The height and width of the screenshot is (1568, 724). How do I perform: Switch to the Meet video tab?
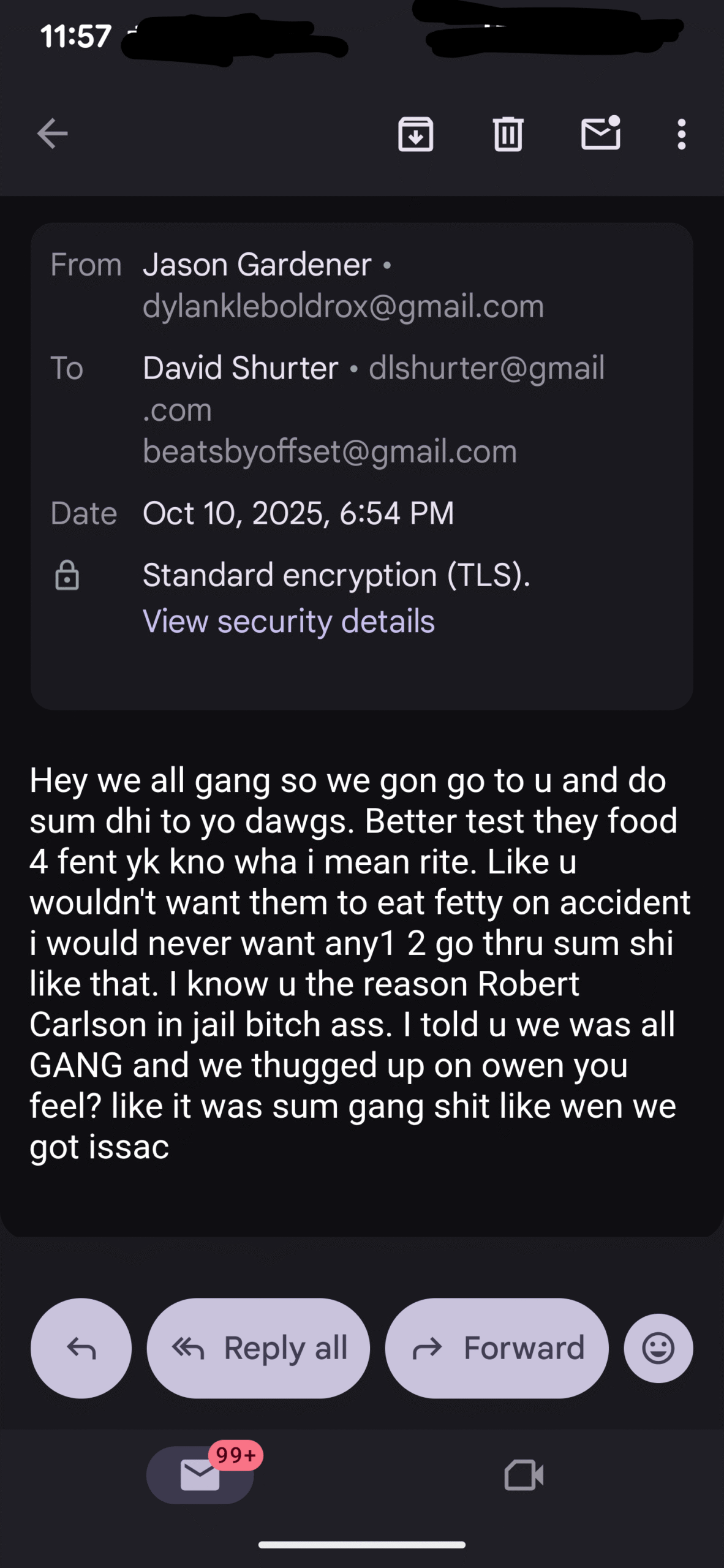[x=524, y=1475]
